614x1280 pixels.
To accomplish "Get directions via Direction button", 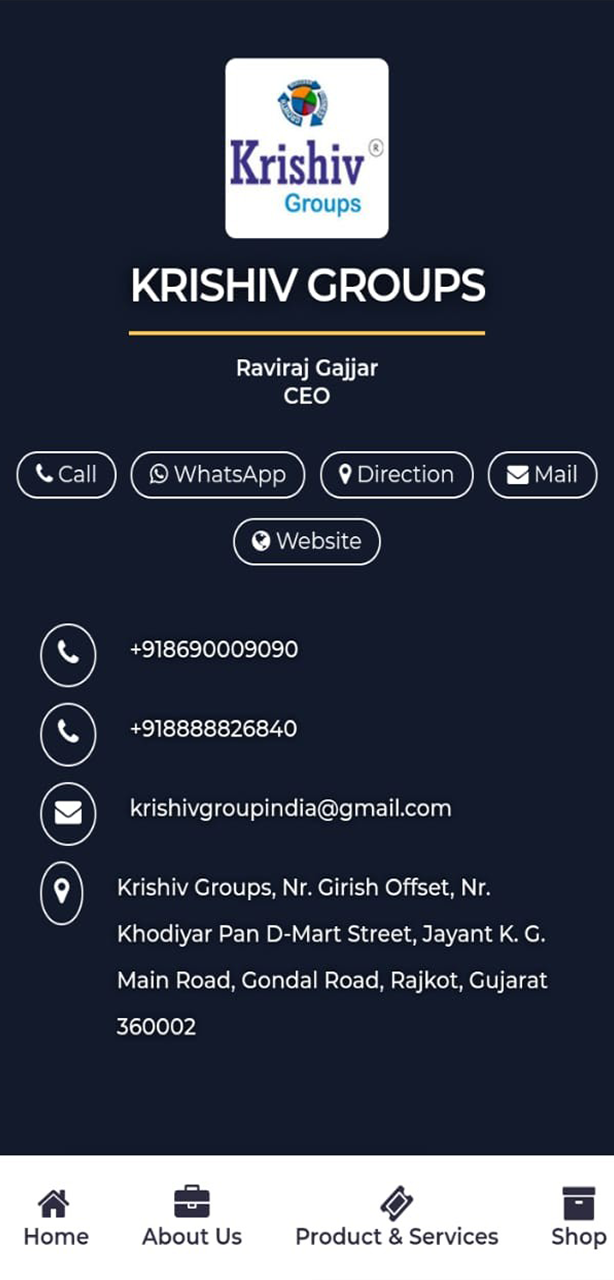I will pyautogui.click(x=396, y=474).
